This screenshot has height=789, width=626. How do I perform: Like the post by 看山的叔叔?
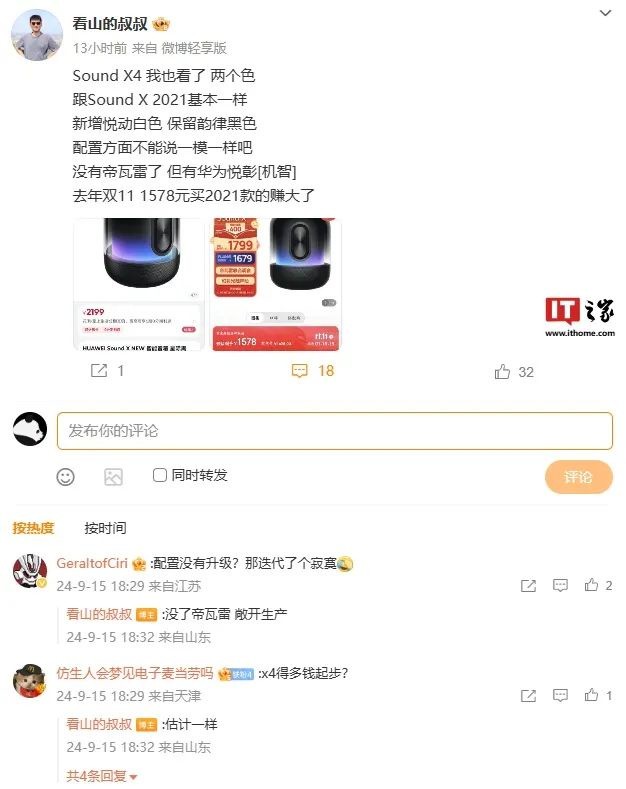click(x=514, y=372)
